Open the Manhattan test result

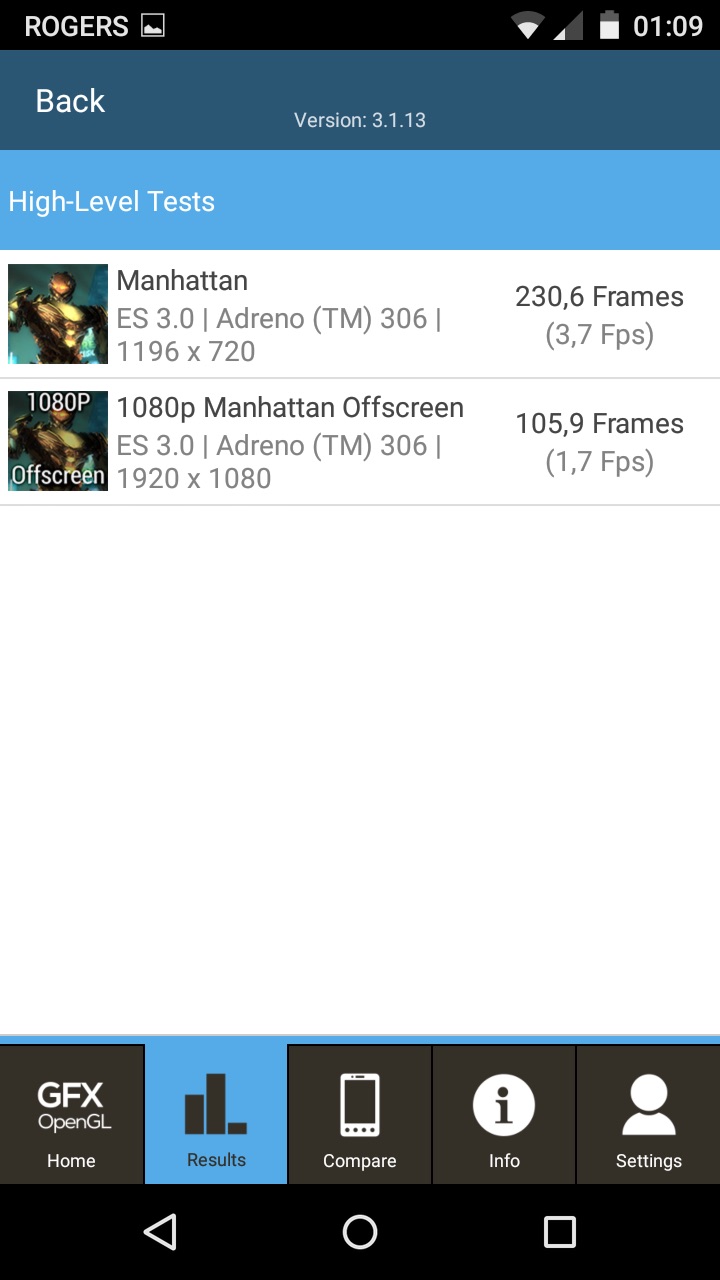coord(360,315)
